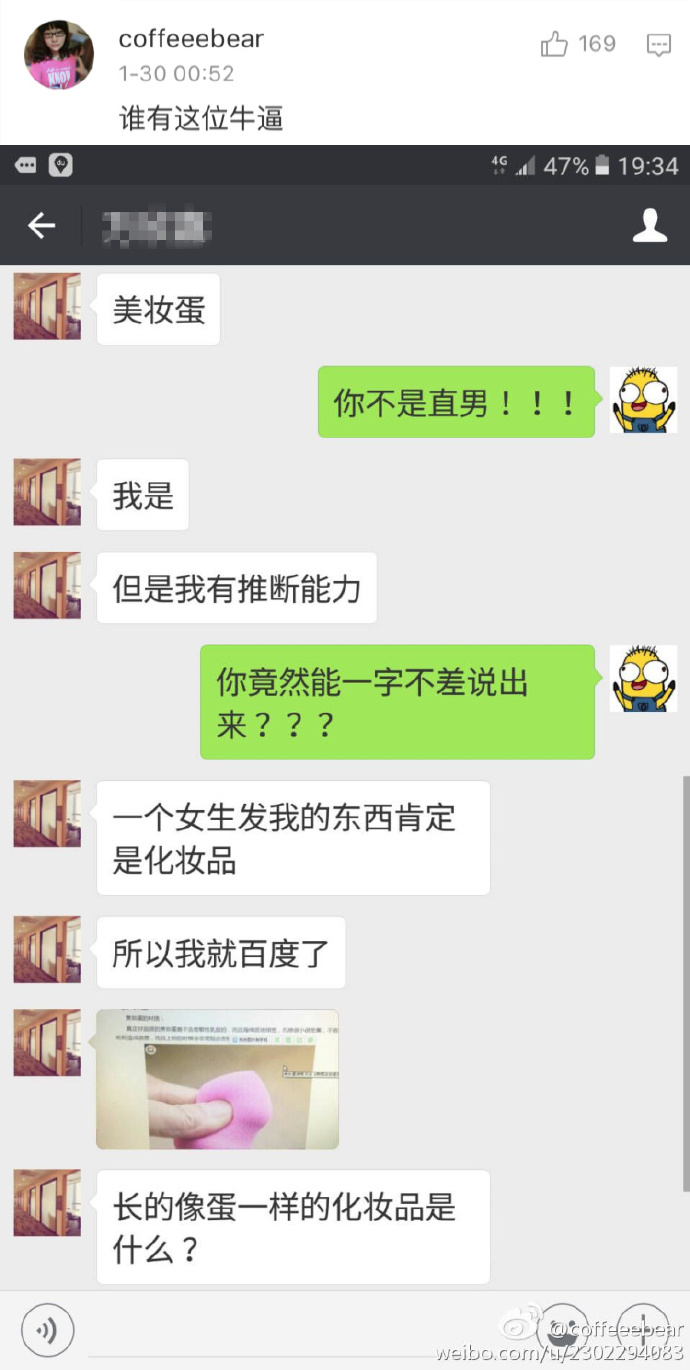Reply to coffeeebear's comment

click(658, 45)
